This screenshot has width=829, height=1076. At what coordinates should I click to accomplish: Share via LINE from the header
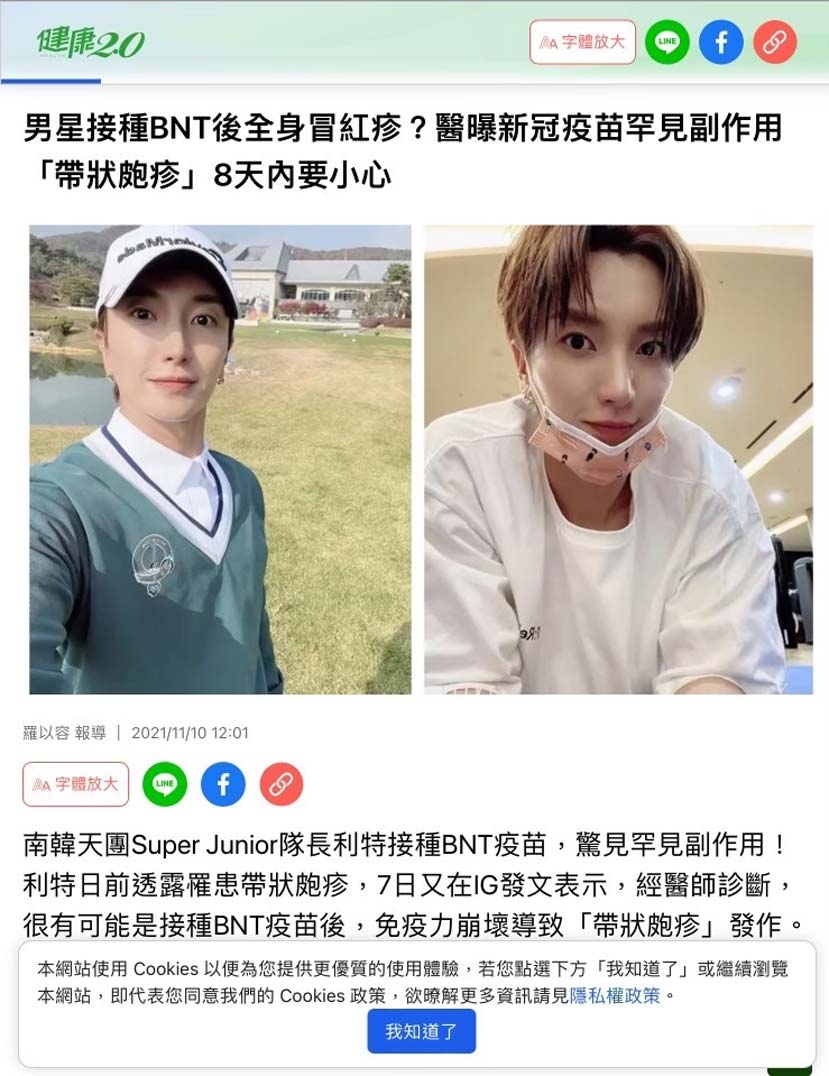(x=667, y=42)
